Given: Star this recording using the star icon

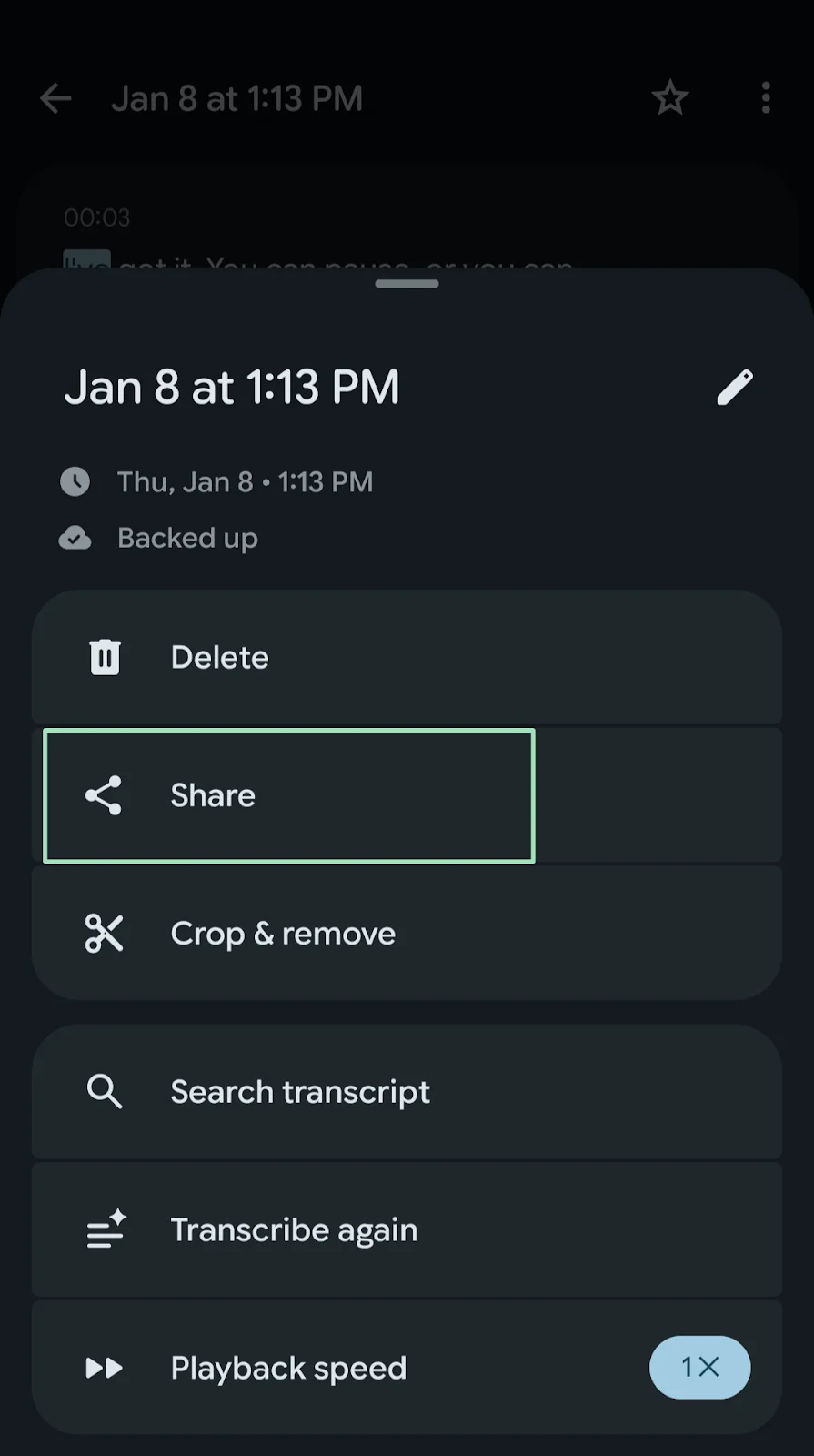Looking at the screenshot, I should coord(670,97).
